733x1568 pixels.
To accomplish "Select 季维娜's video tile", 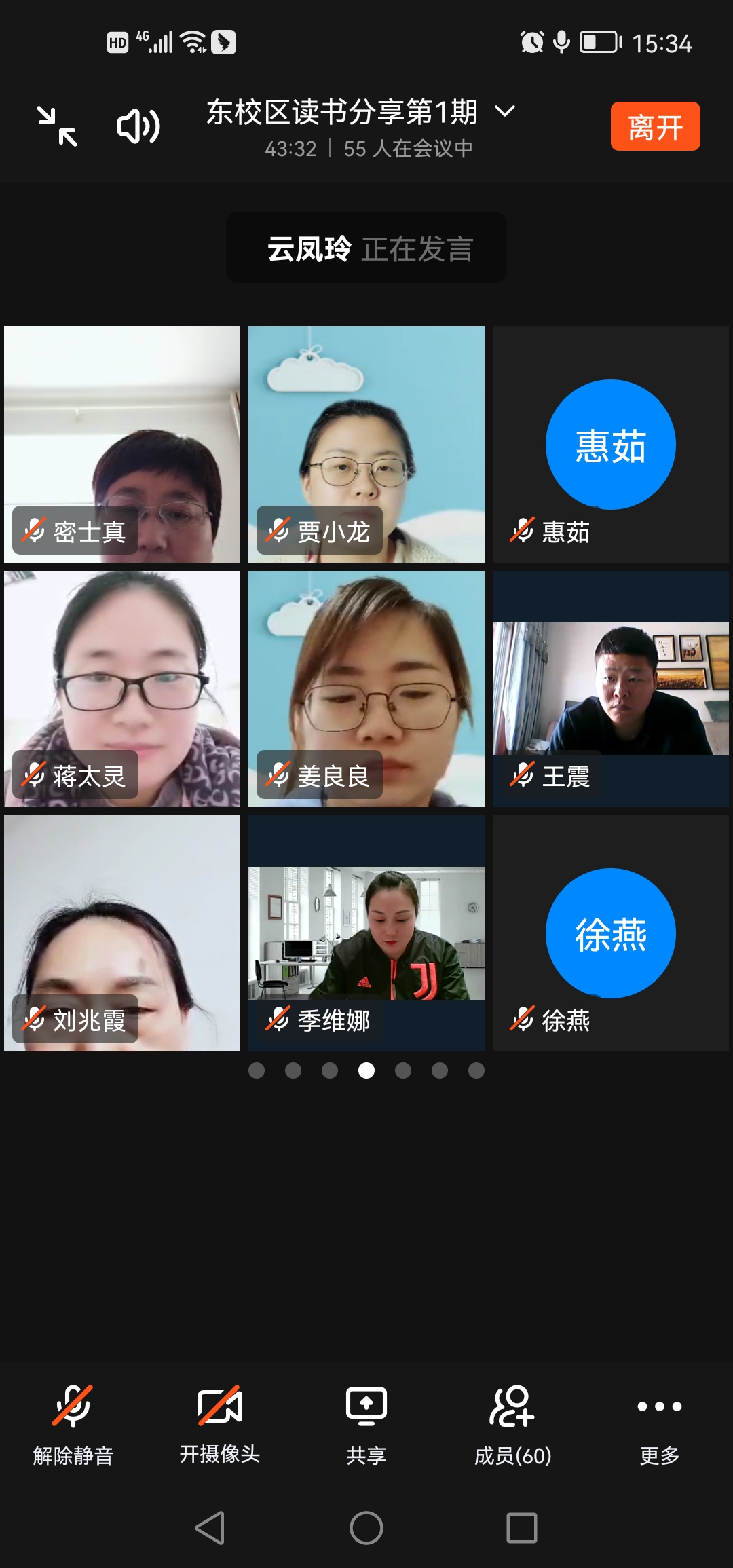I will 366,933.
